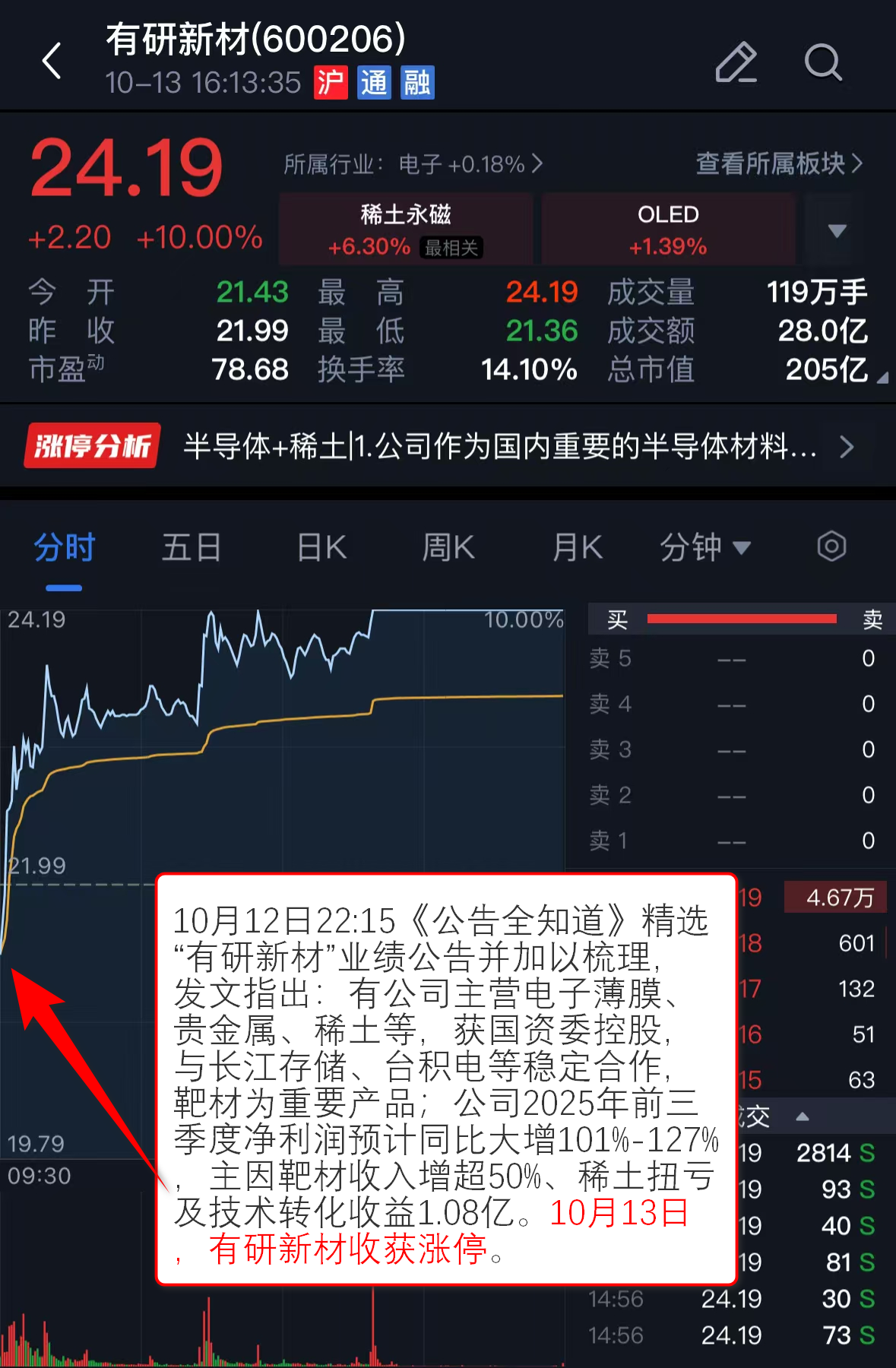Open the edit pencil icon
The image size is (896, 1368).
coord(736,62)
